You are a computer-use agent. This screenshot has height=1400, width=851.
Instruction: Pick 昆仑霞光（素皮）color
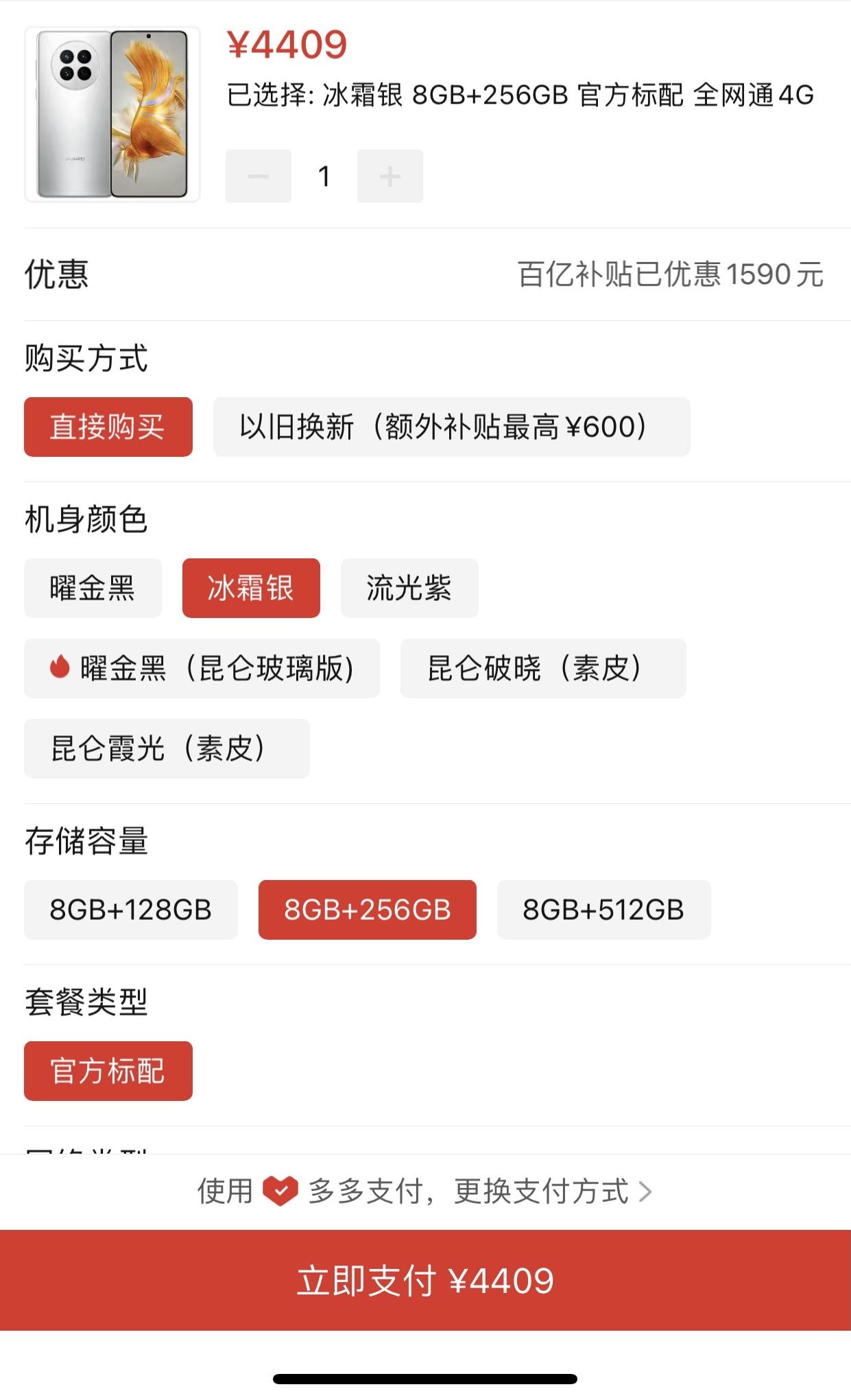click(x=167, y=748)
